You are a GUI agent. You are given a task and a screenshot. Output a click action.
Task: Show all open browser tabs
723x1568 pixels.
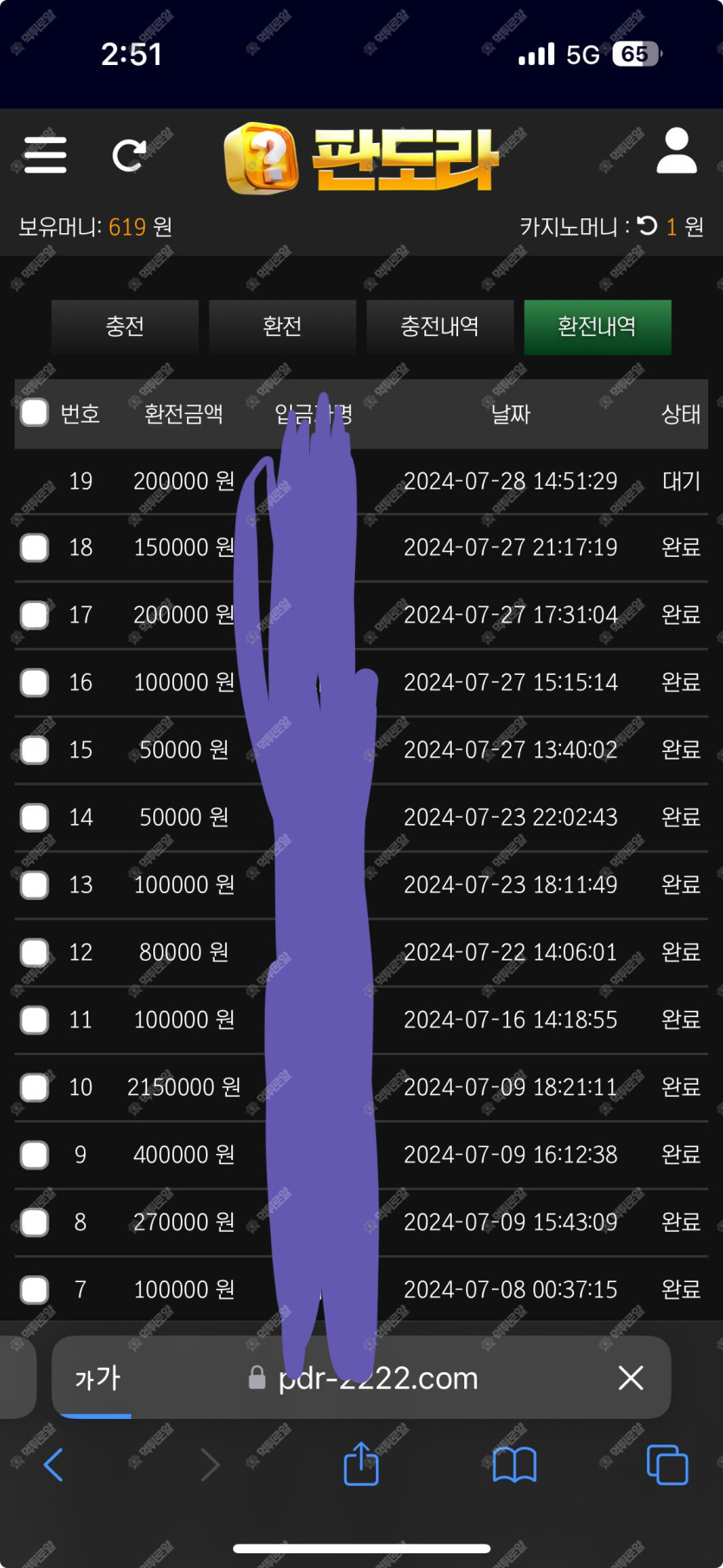(668, 1465)
